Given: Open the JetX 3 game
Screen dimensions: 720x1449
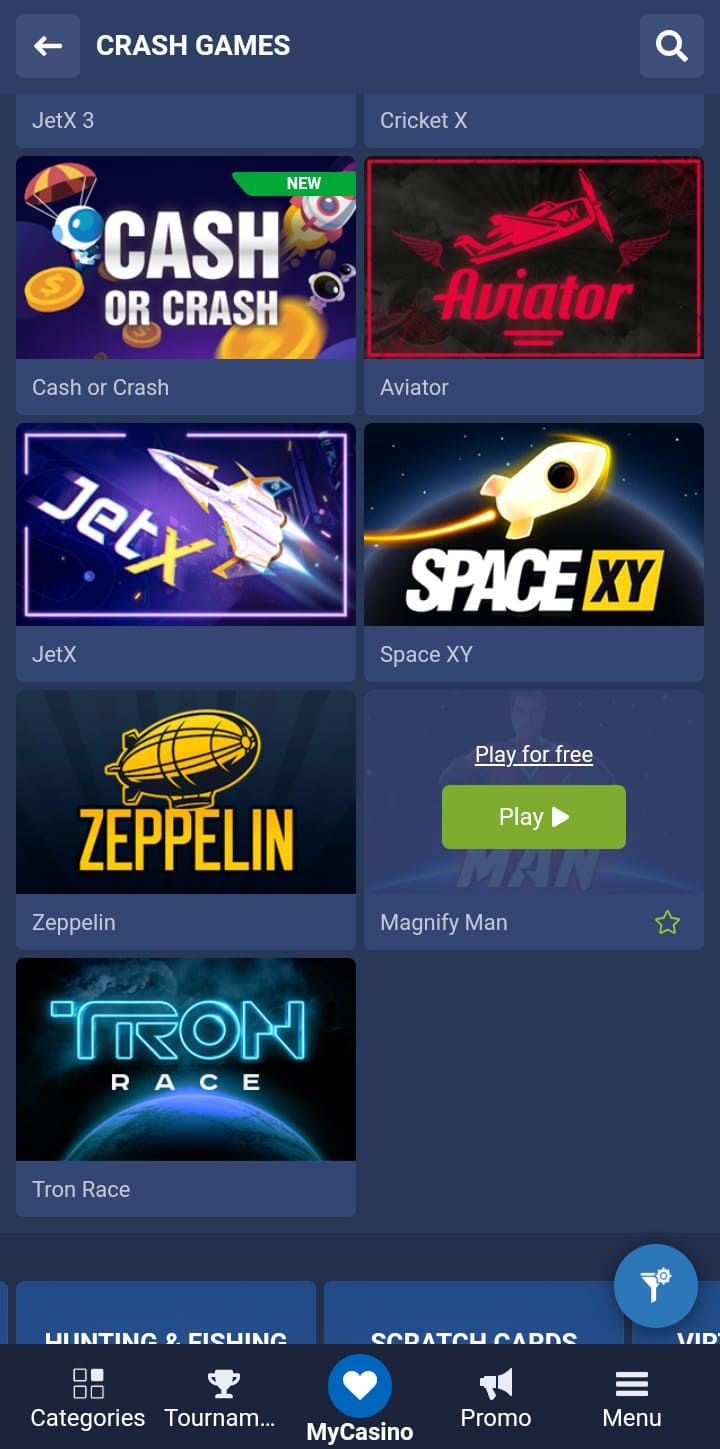Looking at the screenshot, I should click(x=186, y=121).
